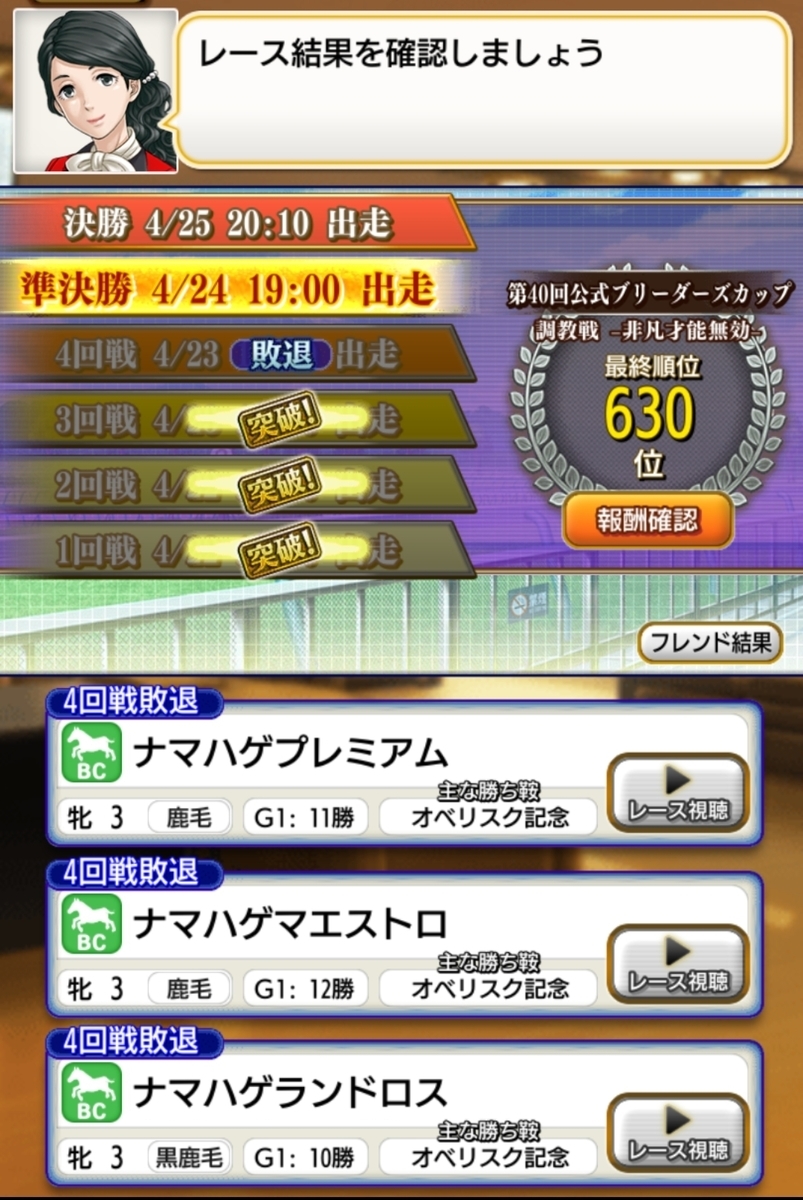Open フレンド結果 friend results
The height and width of the screenshot is (1200, 803).
coord(709,643)
